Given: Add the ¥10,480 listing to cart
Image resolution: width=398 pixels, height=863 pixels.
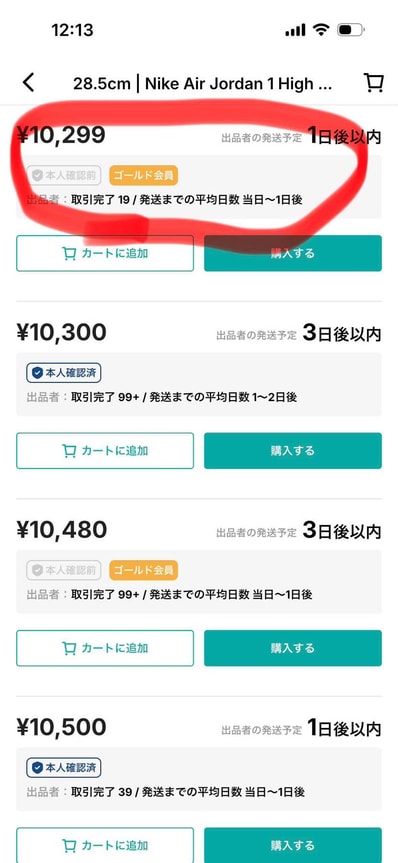Looking at the screenshot, I should [x=105, y=648].
